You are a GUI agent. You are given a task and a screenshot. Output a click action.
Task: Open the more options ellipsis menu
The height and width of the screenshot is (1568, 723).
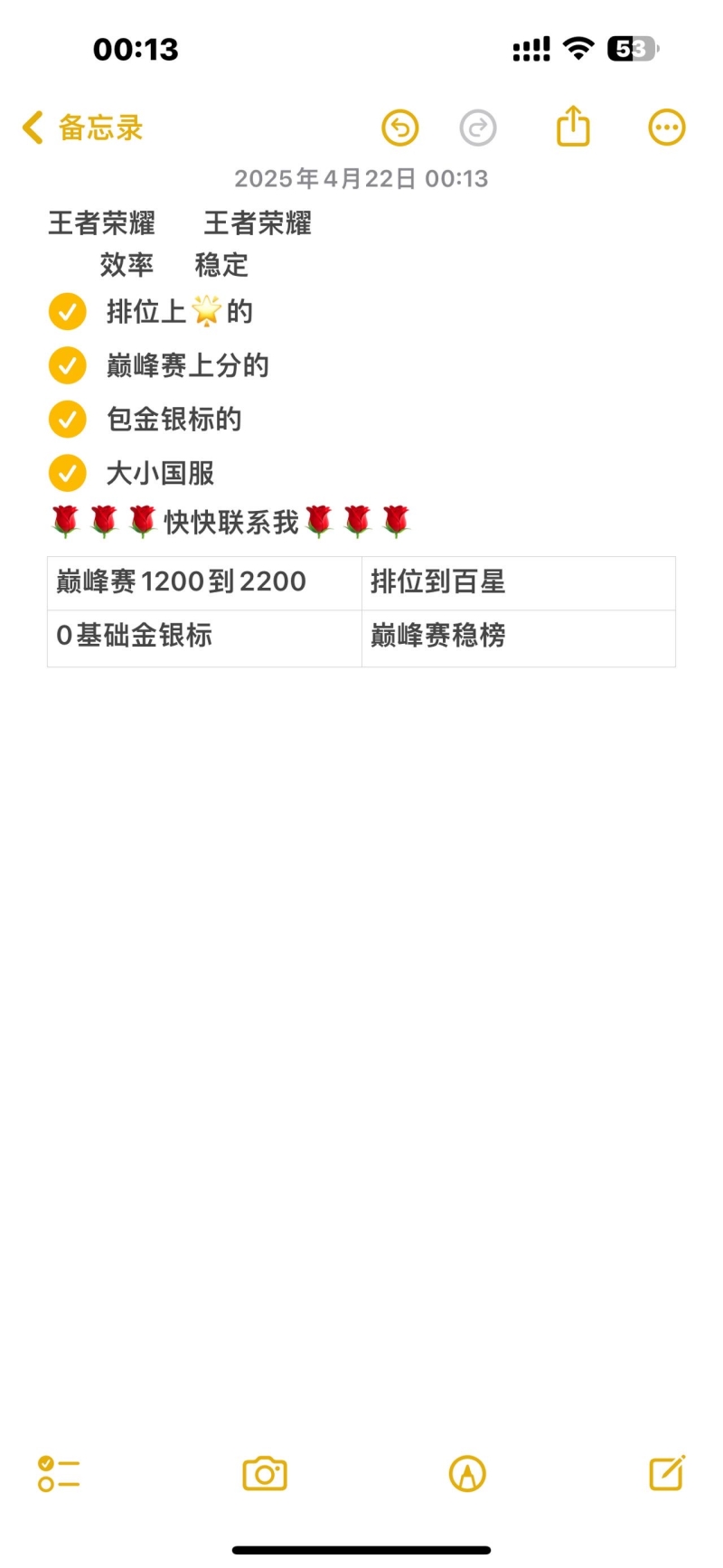(x=667, y=128)
